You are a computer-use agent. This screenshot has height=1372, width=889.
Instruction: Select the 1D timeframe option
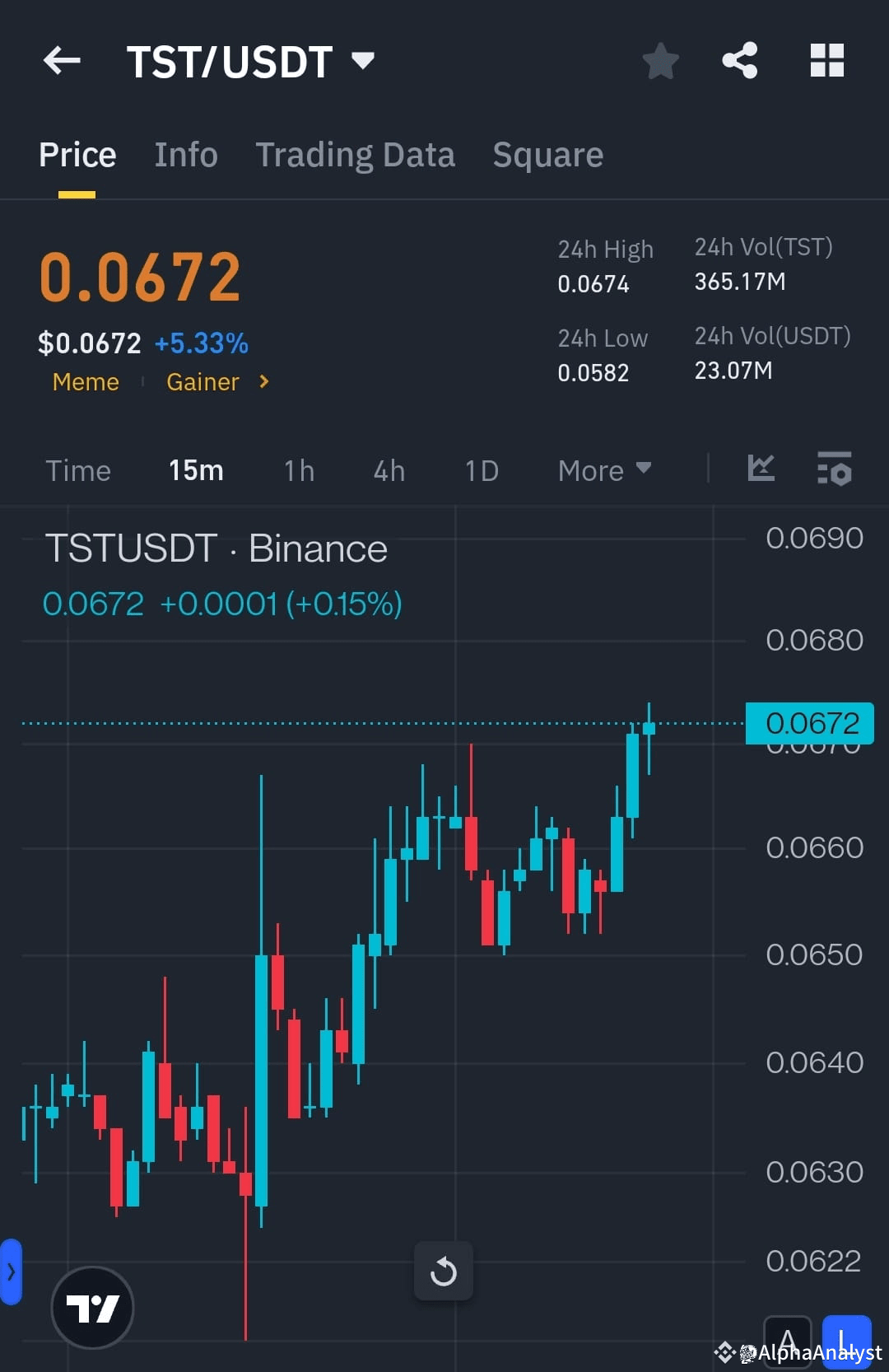482,470
